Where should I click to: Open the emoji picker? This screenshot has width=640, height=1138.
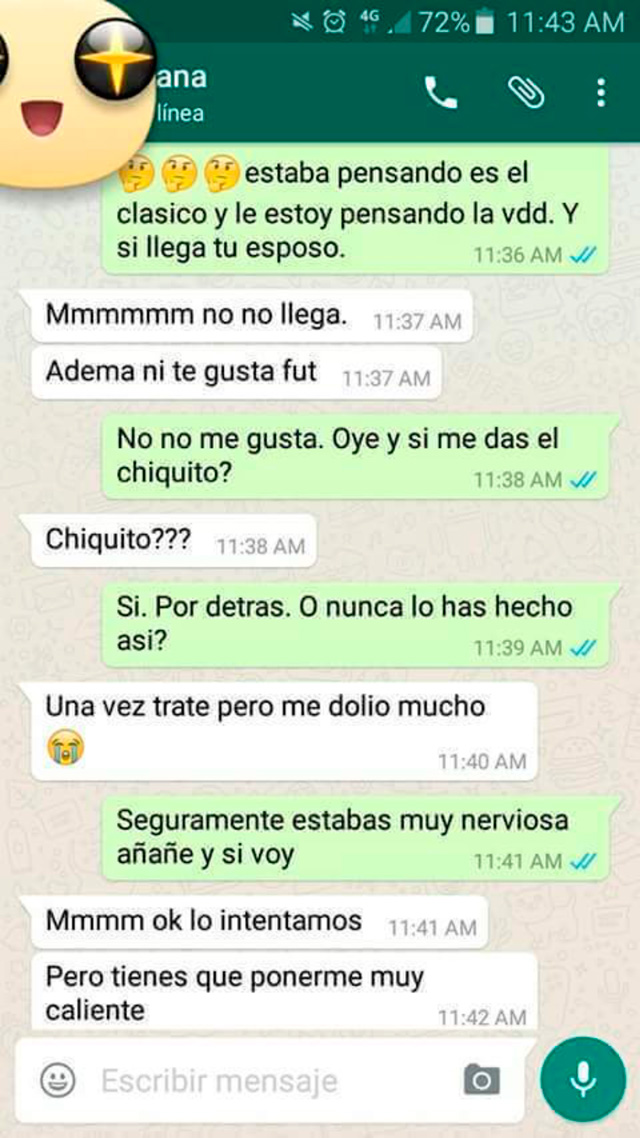(x=59, y=1080)
